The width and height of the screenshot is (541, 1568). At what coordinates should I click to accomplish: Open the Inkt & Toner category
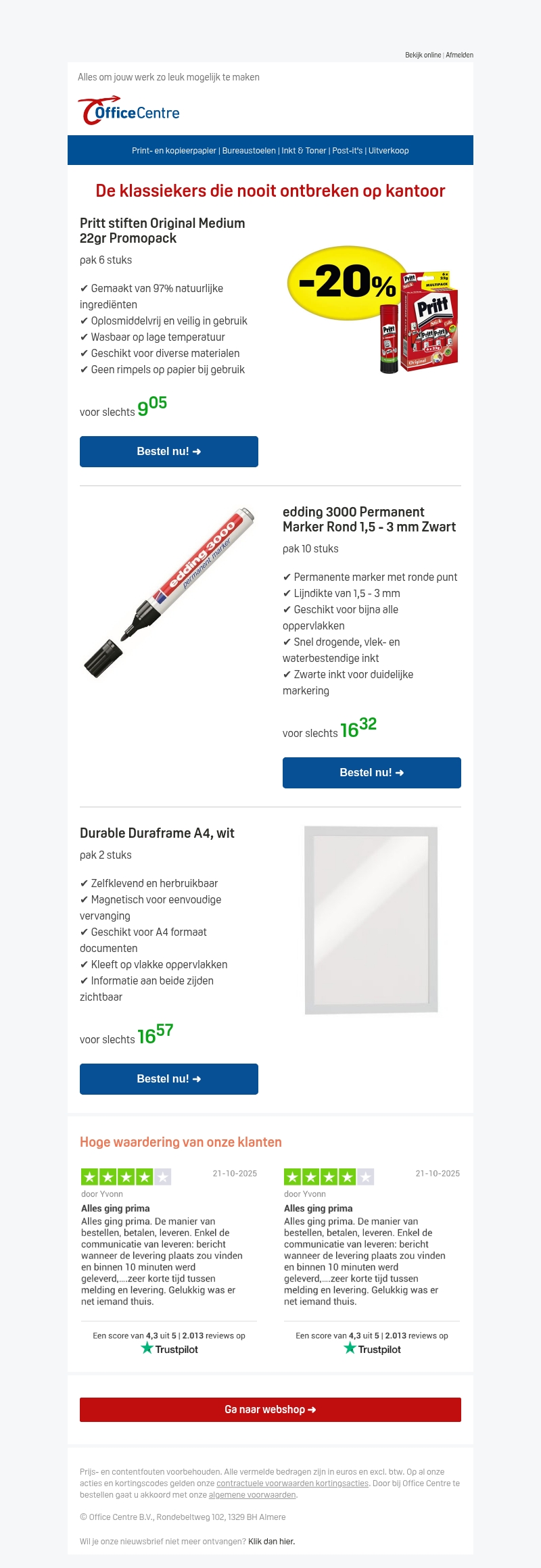pyautogui.click(x=304, y=151)
